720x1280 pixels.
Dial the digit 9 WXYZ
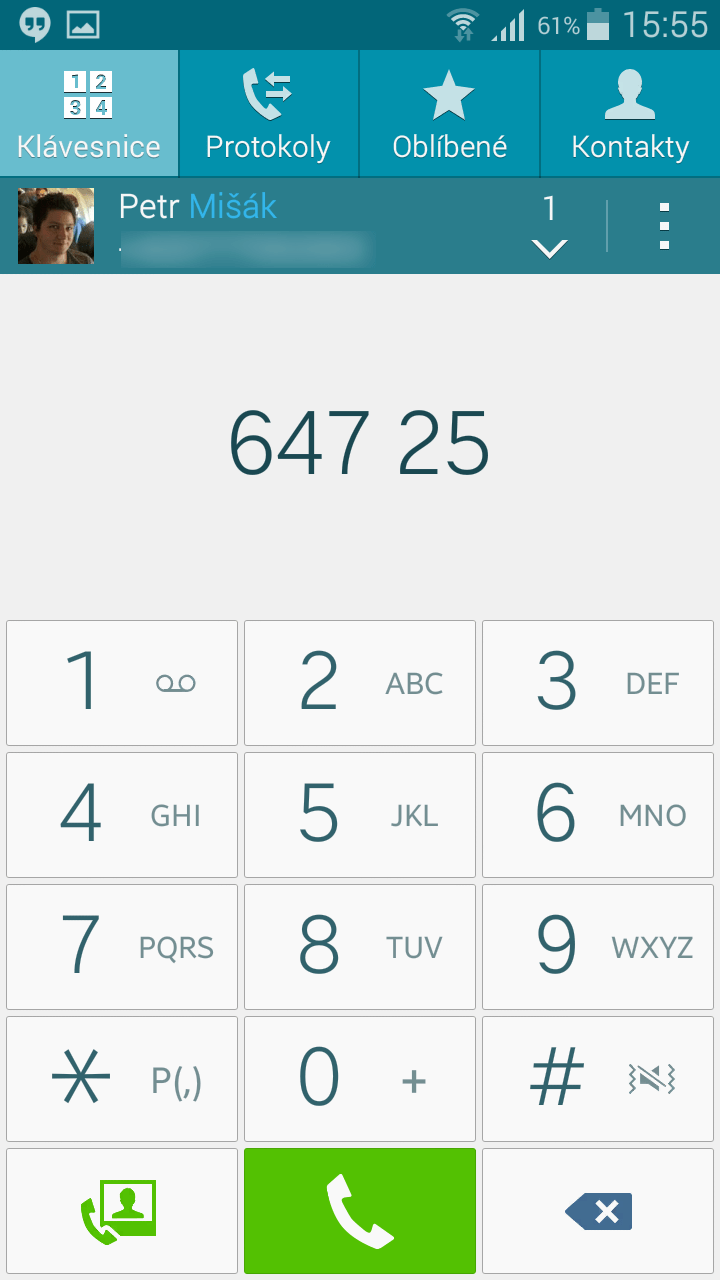point(598,947)
